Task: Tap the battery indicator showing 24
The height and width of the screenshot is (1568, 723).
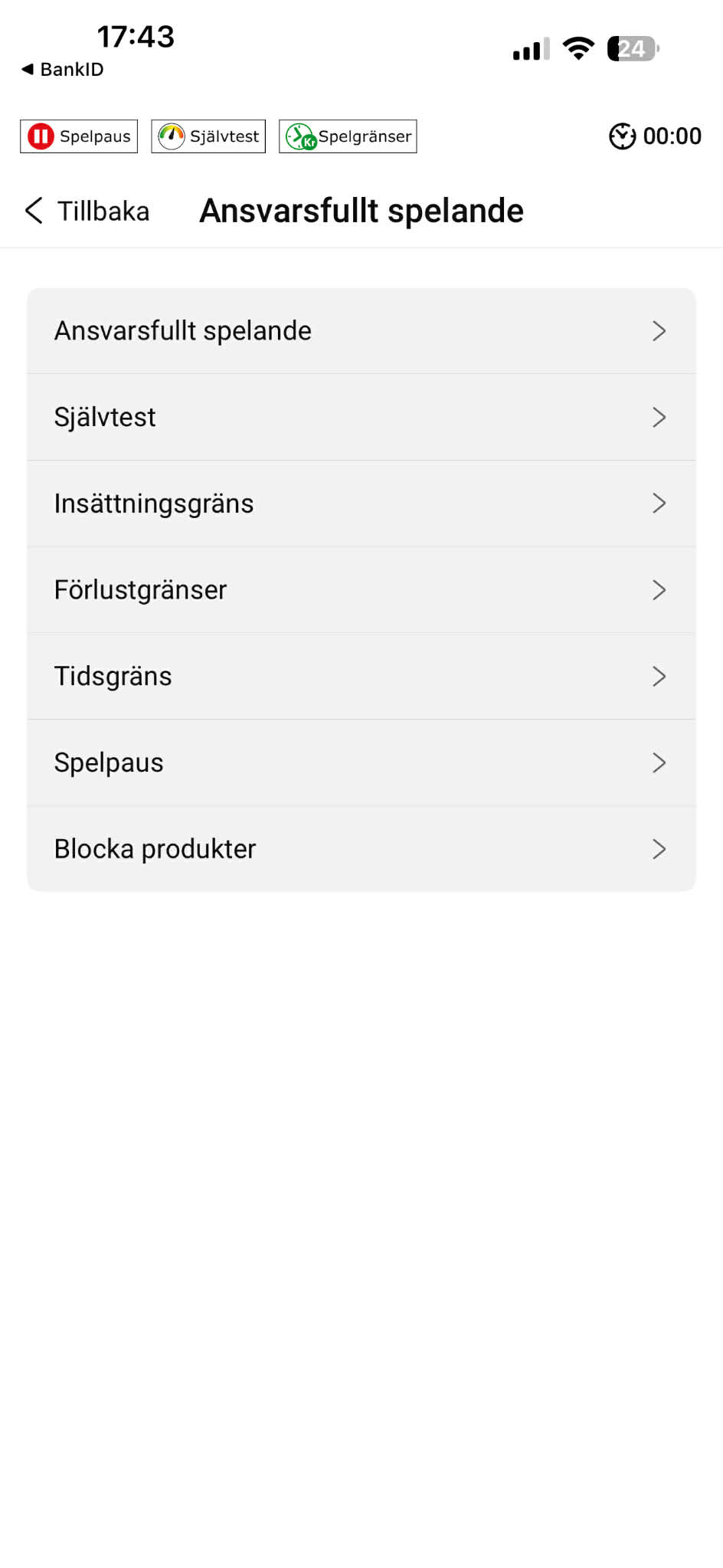Action: (x=630, y=49)
